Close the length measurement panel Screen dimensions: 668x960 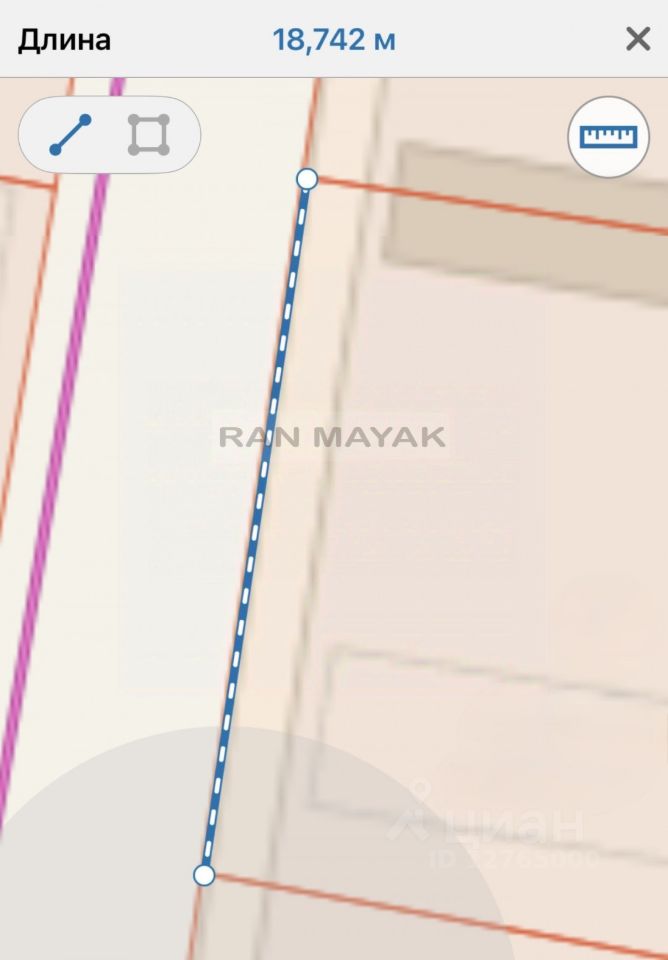[637, 39]
